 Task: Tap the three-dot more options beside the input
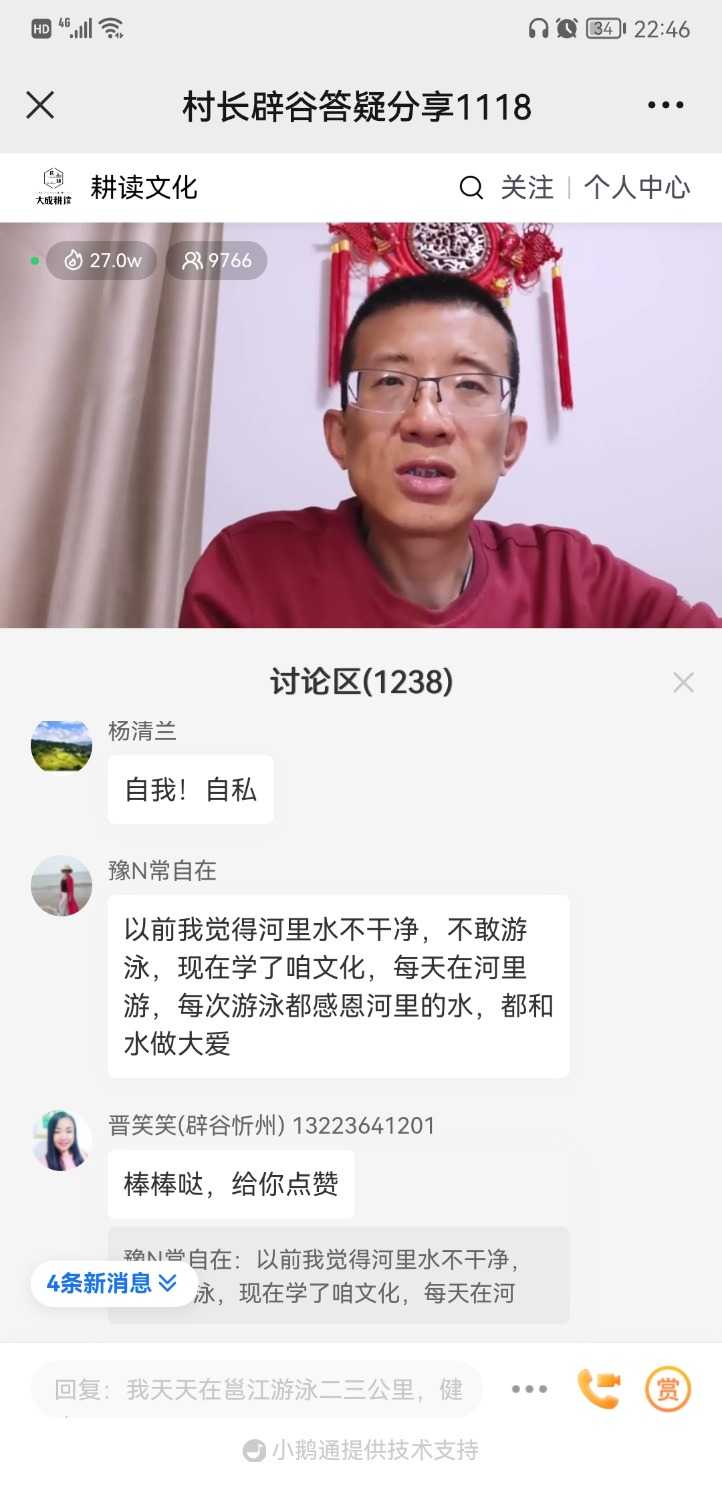529,1389
